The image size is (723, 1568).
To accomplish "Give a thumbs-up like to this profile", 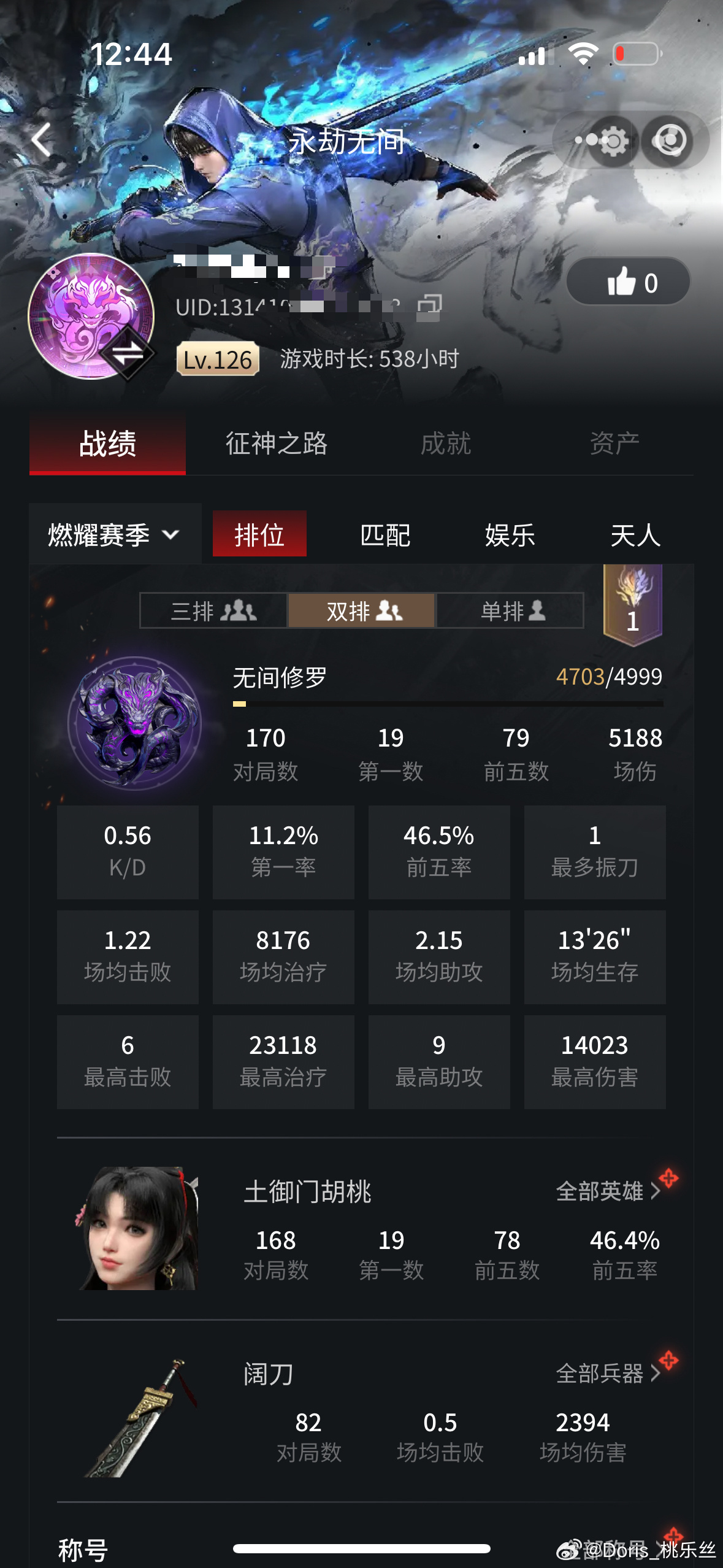I will [628, 282].
